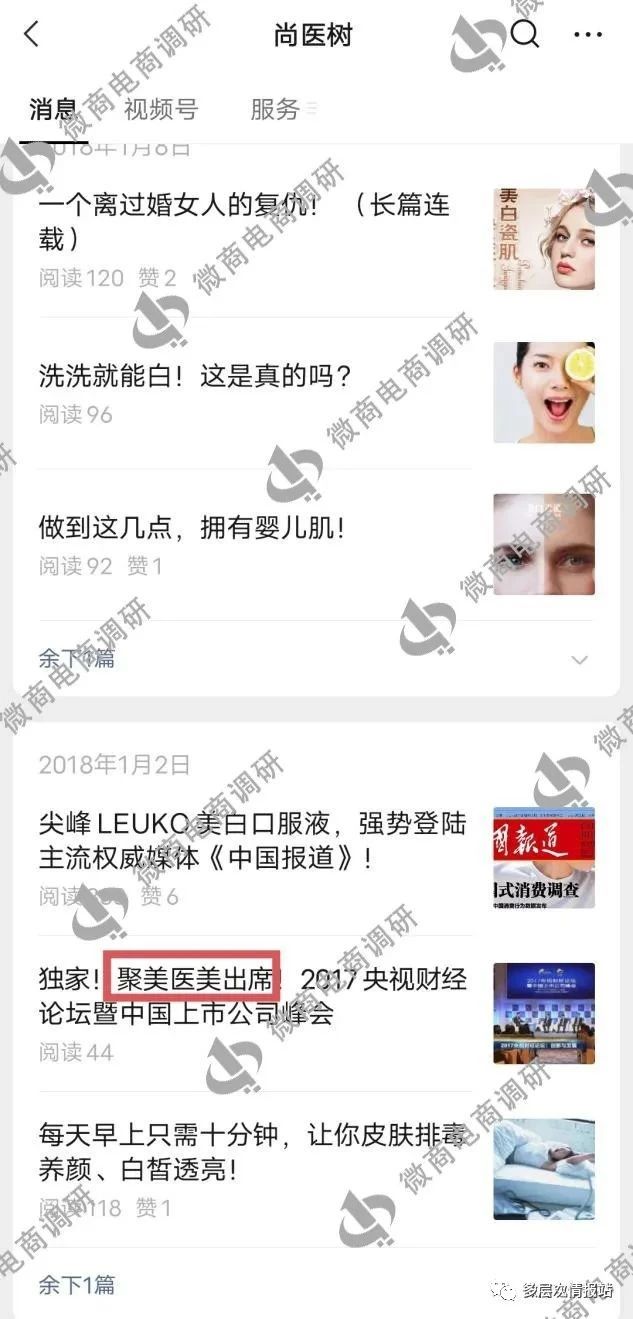Go back using the arrow
633x1319 pixels.
(32, 35)
